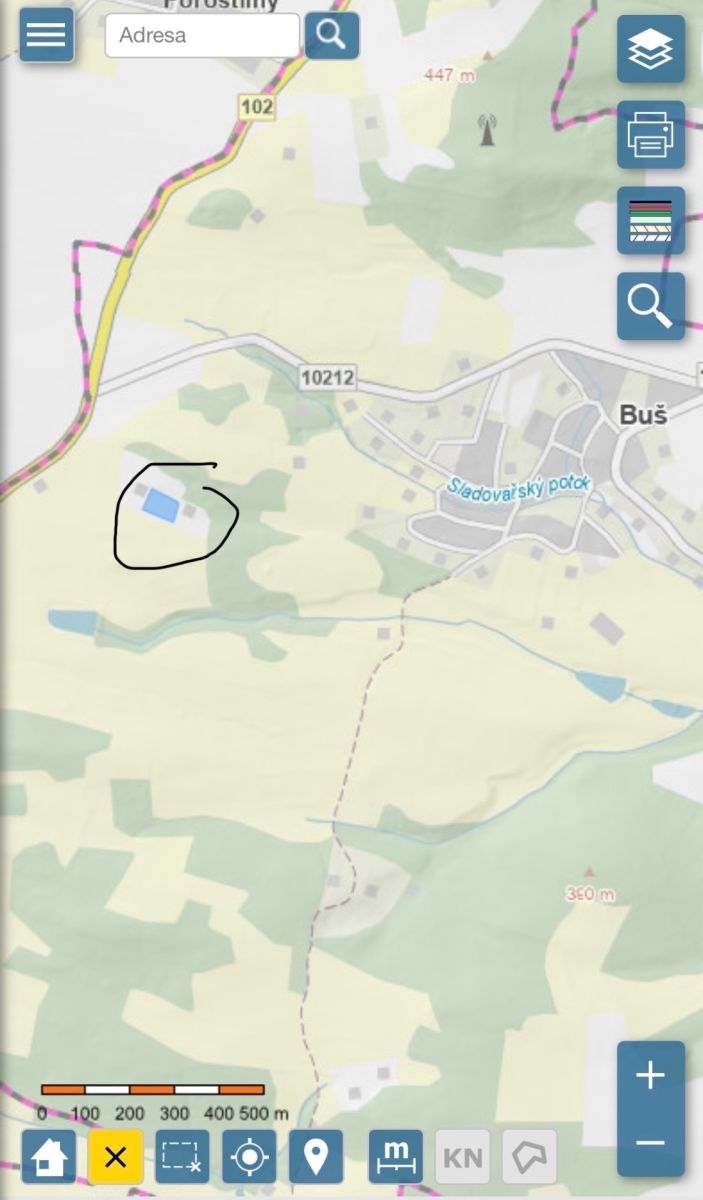This screenshot has height=1200, width=703.
Task: Open the map layers panel
Action: (651, 48)
